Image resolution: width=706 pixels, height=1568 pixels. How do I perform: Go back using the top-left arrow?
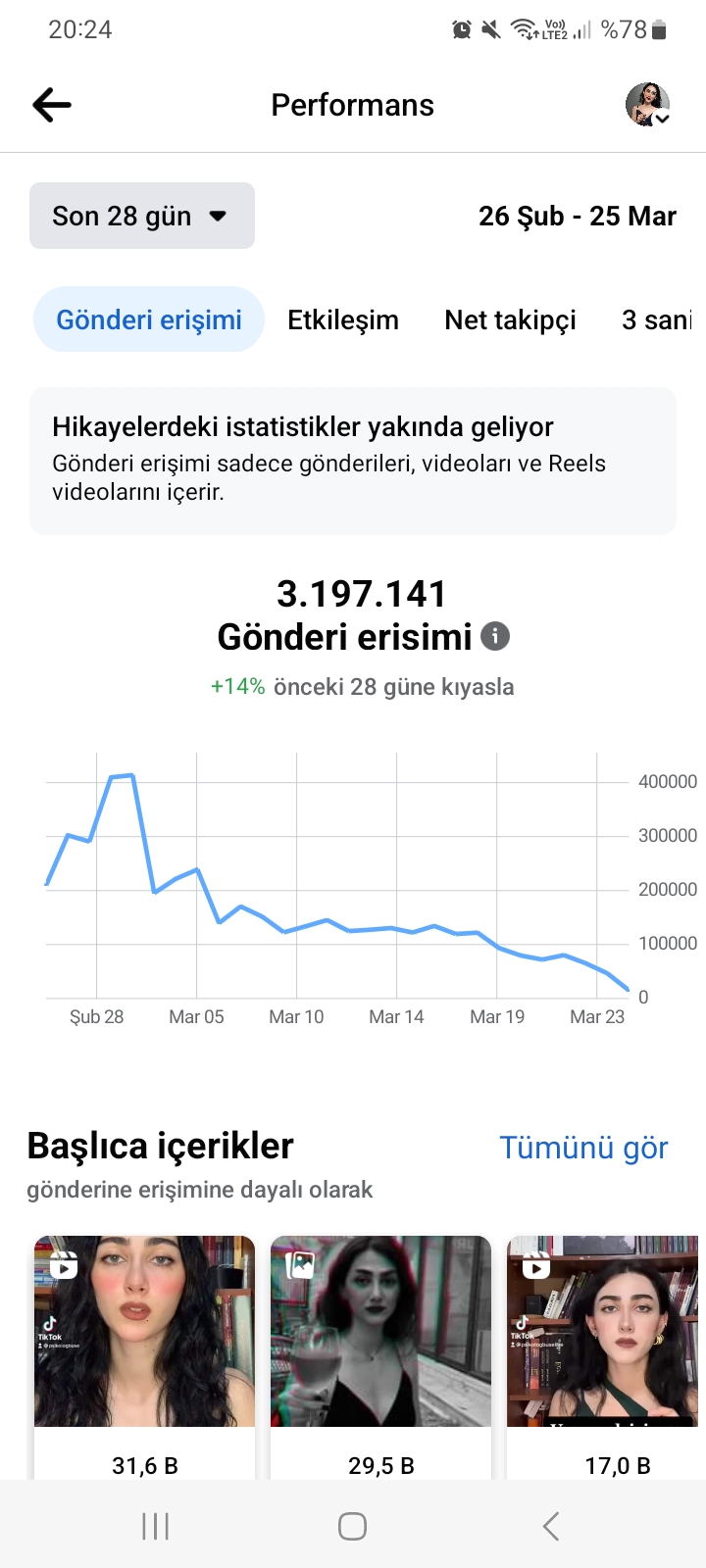coord(52,105)
